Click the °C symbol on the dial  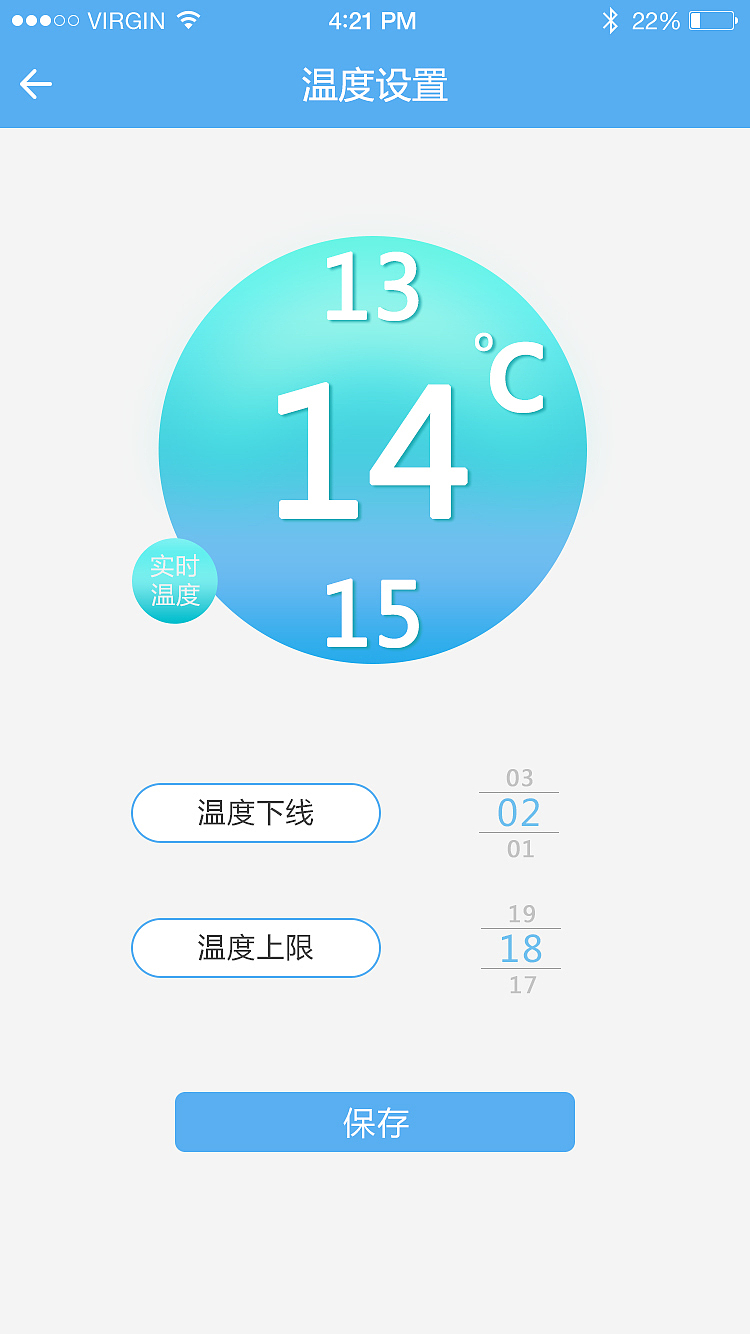[x=508, y=371]
